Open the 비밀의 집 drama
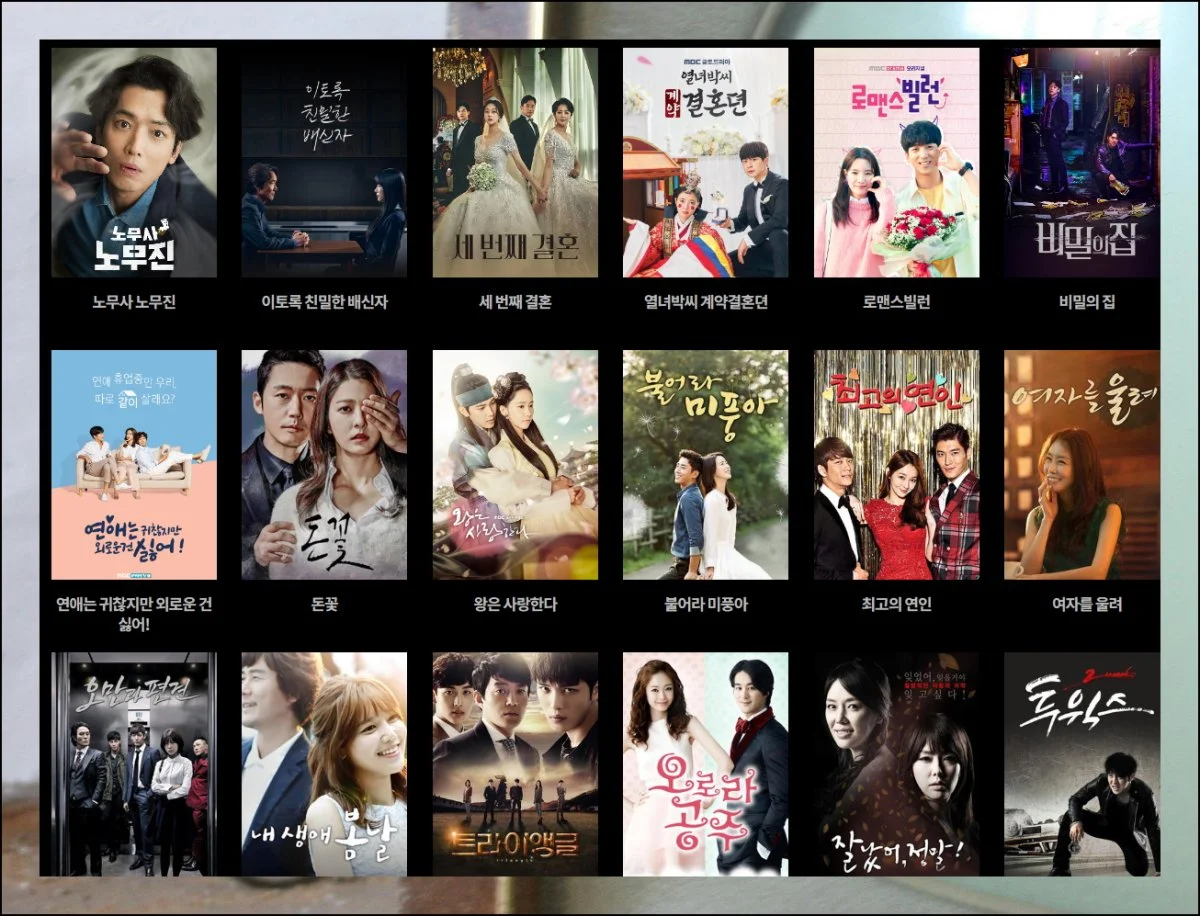 click(x=1082, y=163)
